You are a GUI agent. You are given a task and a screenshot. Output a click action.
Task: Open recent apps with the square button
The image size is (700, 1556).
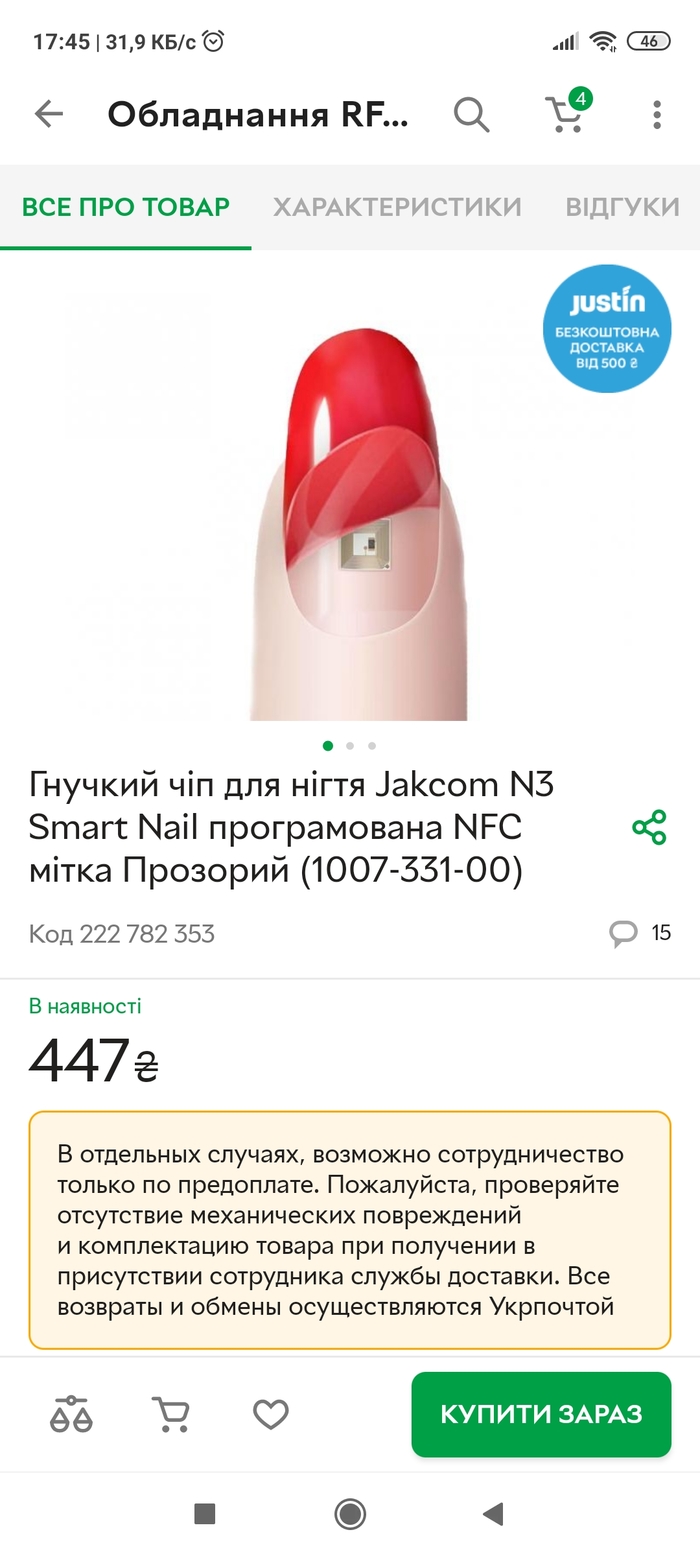click(205, 1514)
